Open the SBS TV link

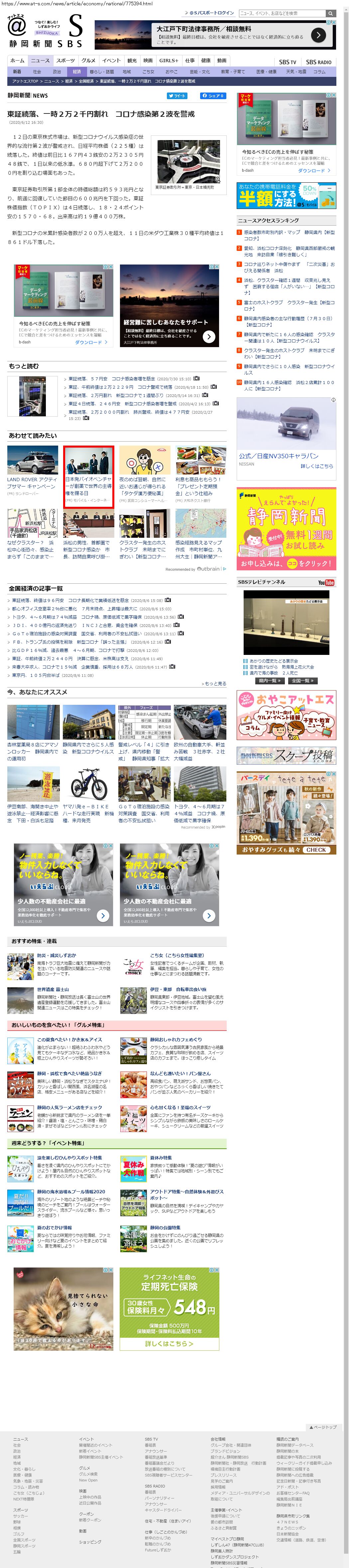click(x=287, y=62)
